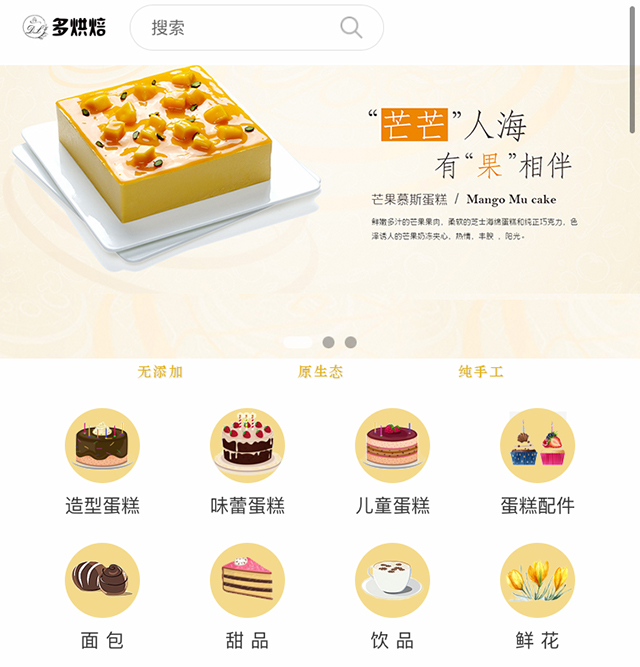Tap the magnifier search icon

point(351,27)
